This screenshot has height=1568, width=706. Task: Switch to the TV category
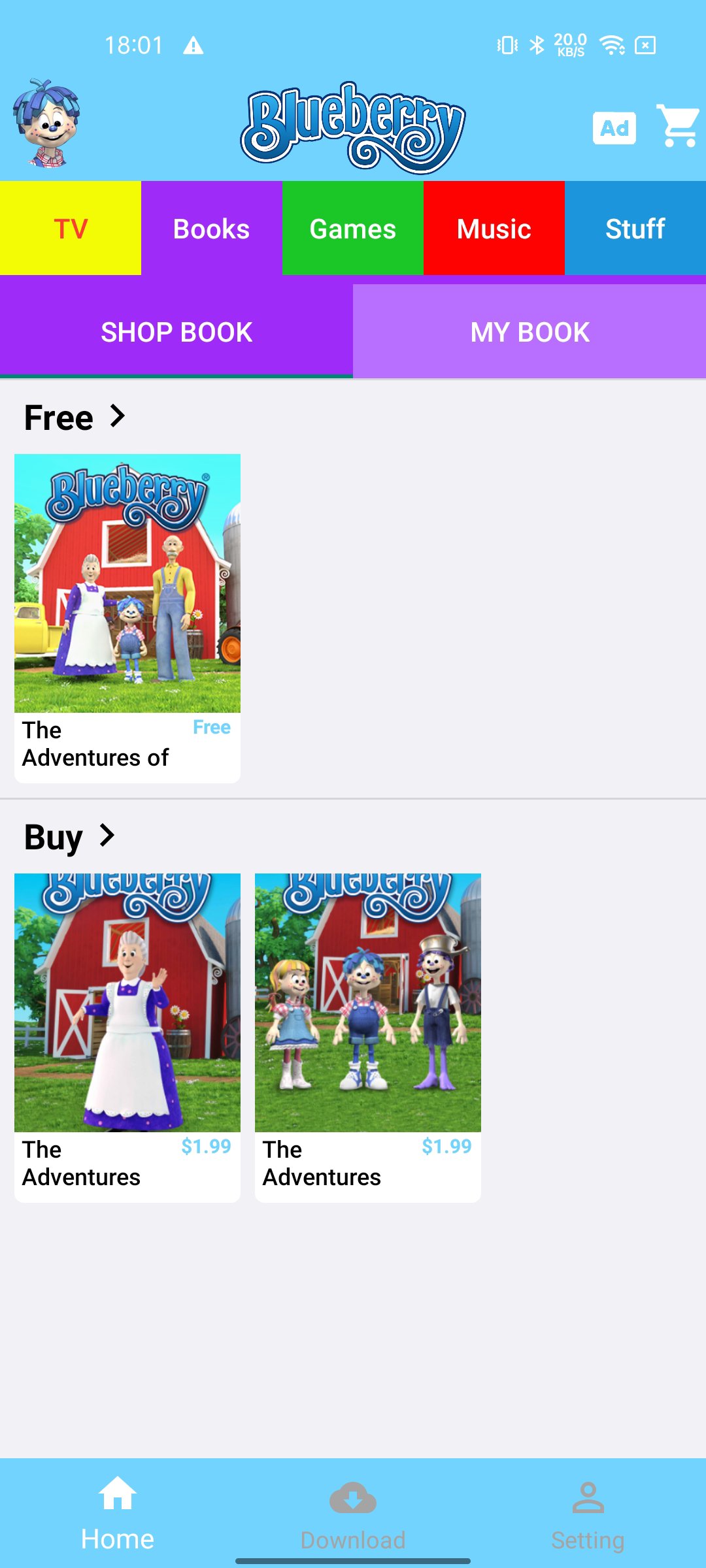(71, 229)
